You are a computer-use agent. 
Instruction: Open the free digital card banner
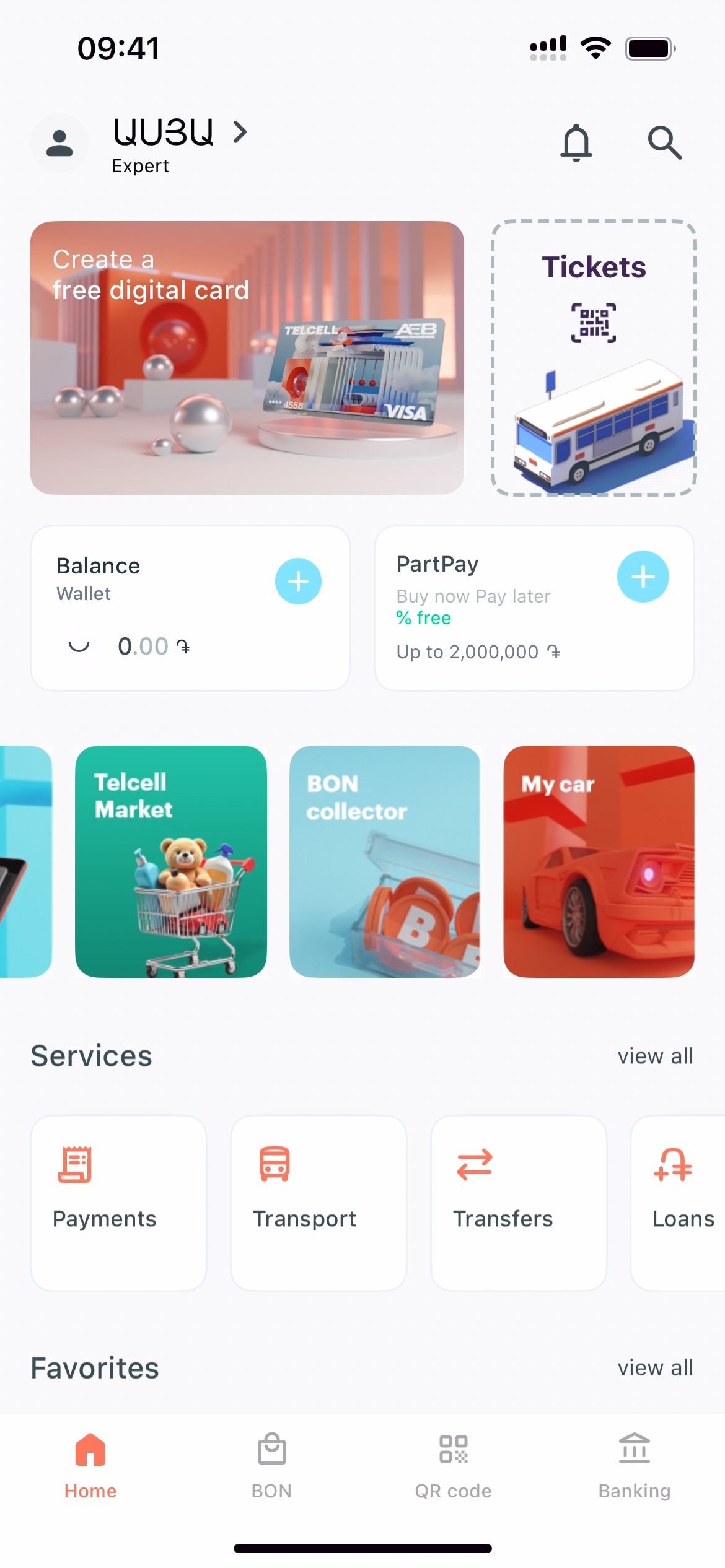pos(247,357)
